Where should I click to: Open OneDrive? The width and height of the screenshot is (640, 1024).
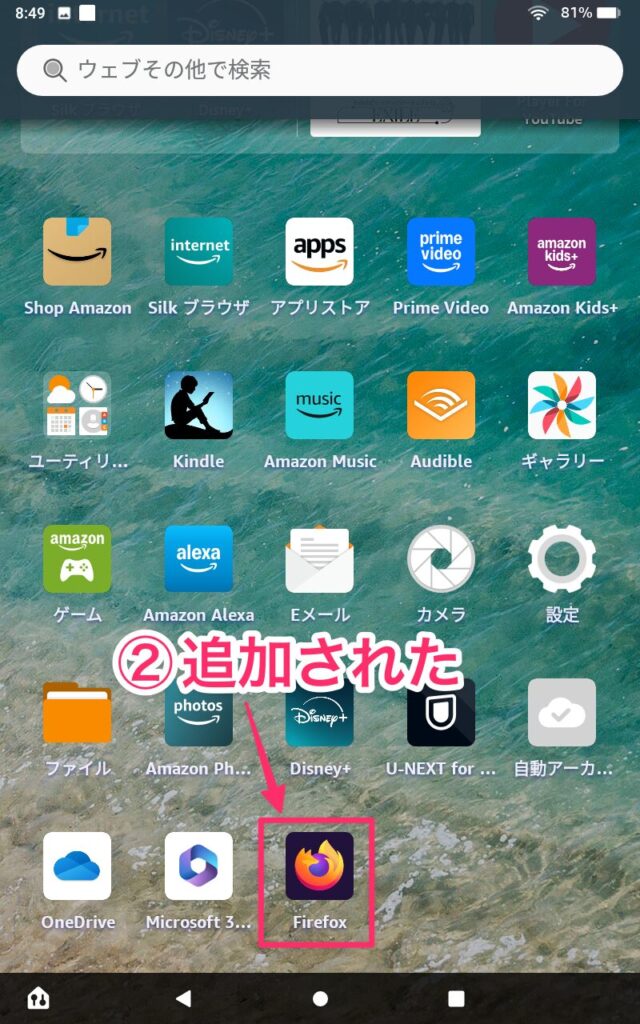77,866
